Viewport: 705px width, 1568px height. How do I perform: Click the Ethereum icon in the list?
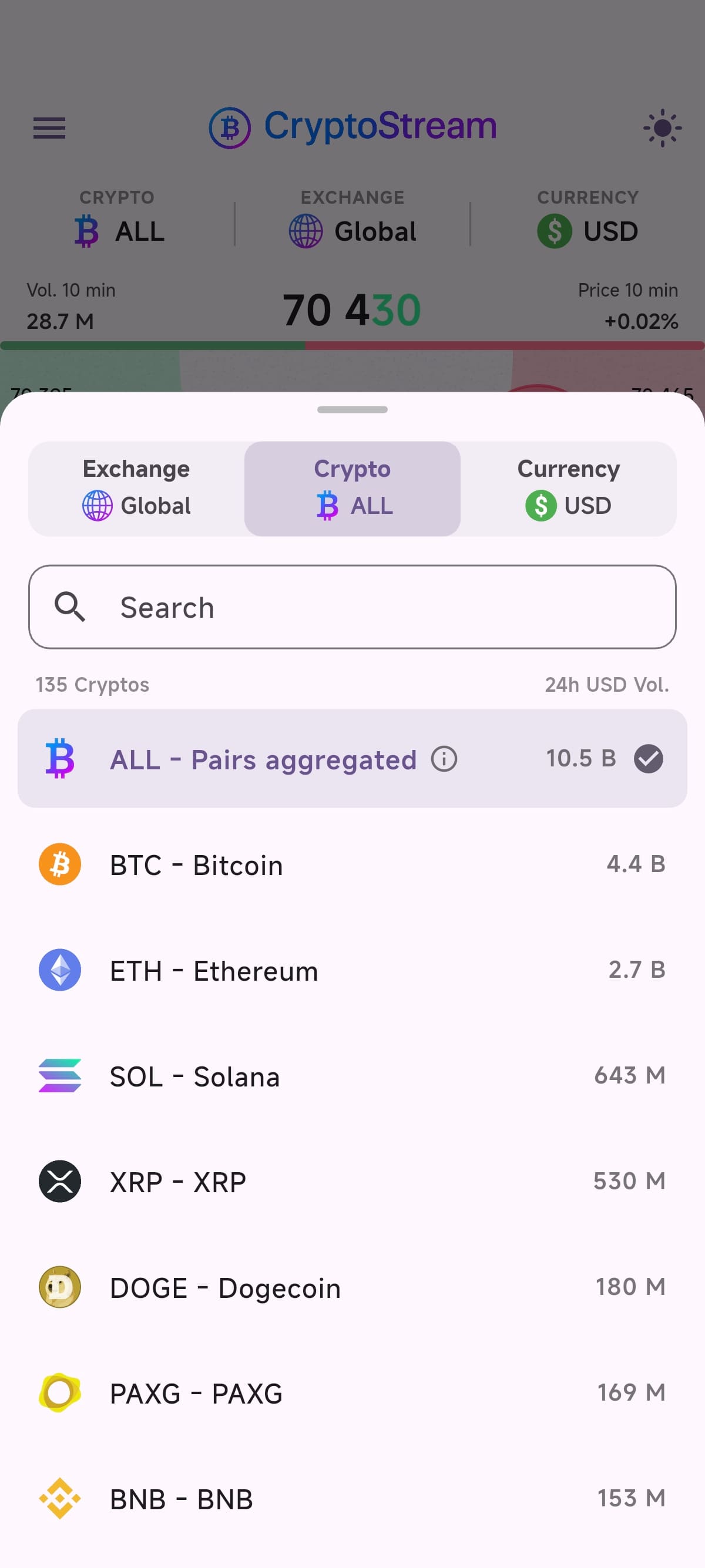60,970
